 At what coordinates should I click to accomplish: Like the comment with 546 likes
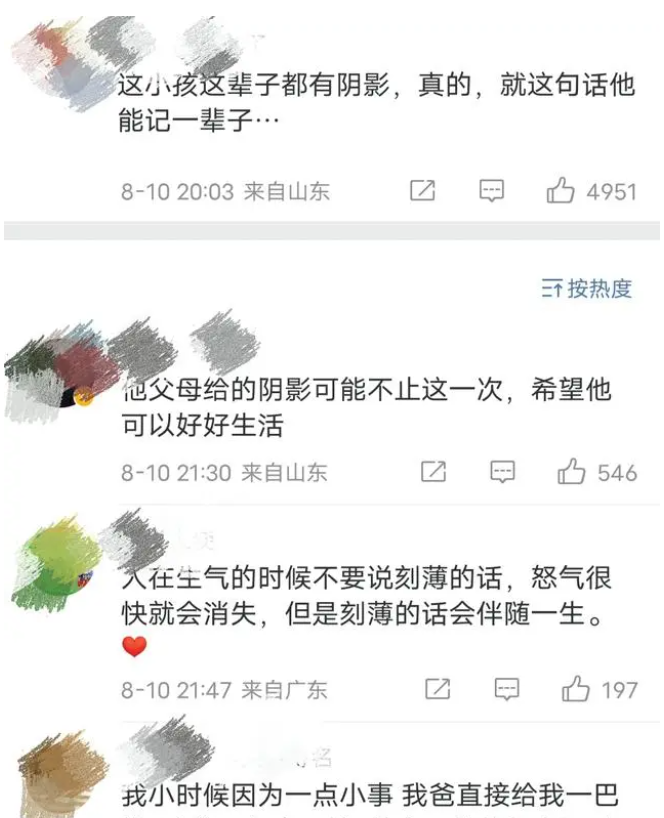point(571,472)
